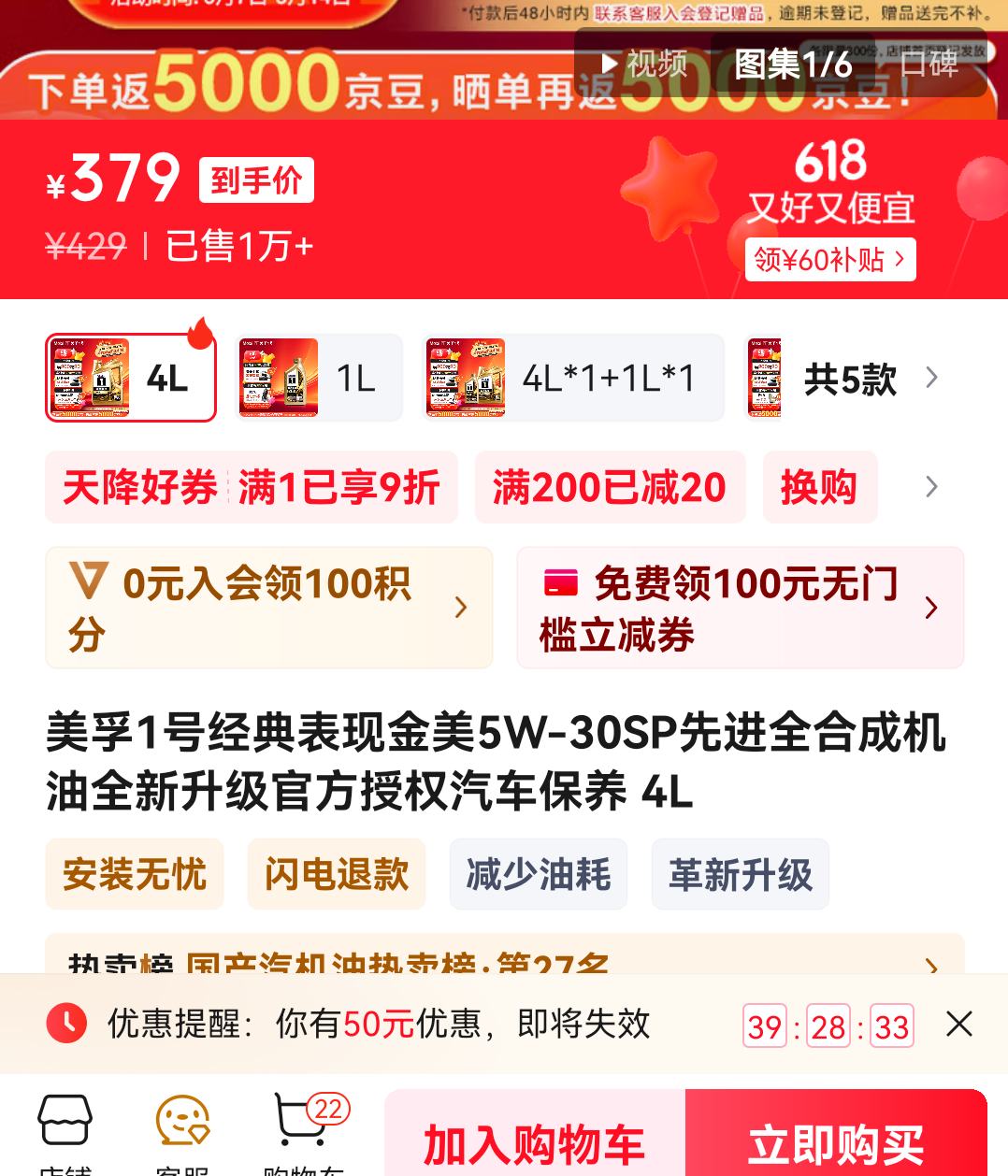Choose the 4L*1+1L*1 bundle
Screen dimensions: 1008x1176
tap(573, 379)
